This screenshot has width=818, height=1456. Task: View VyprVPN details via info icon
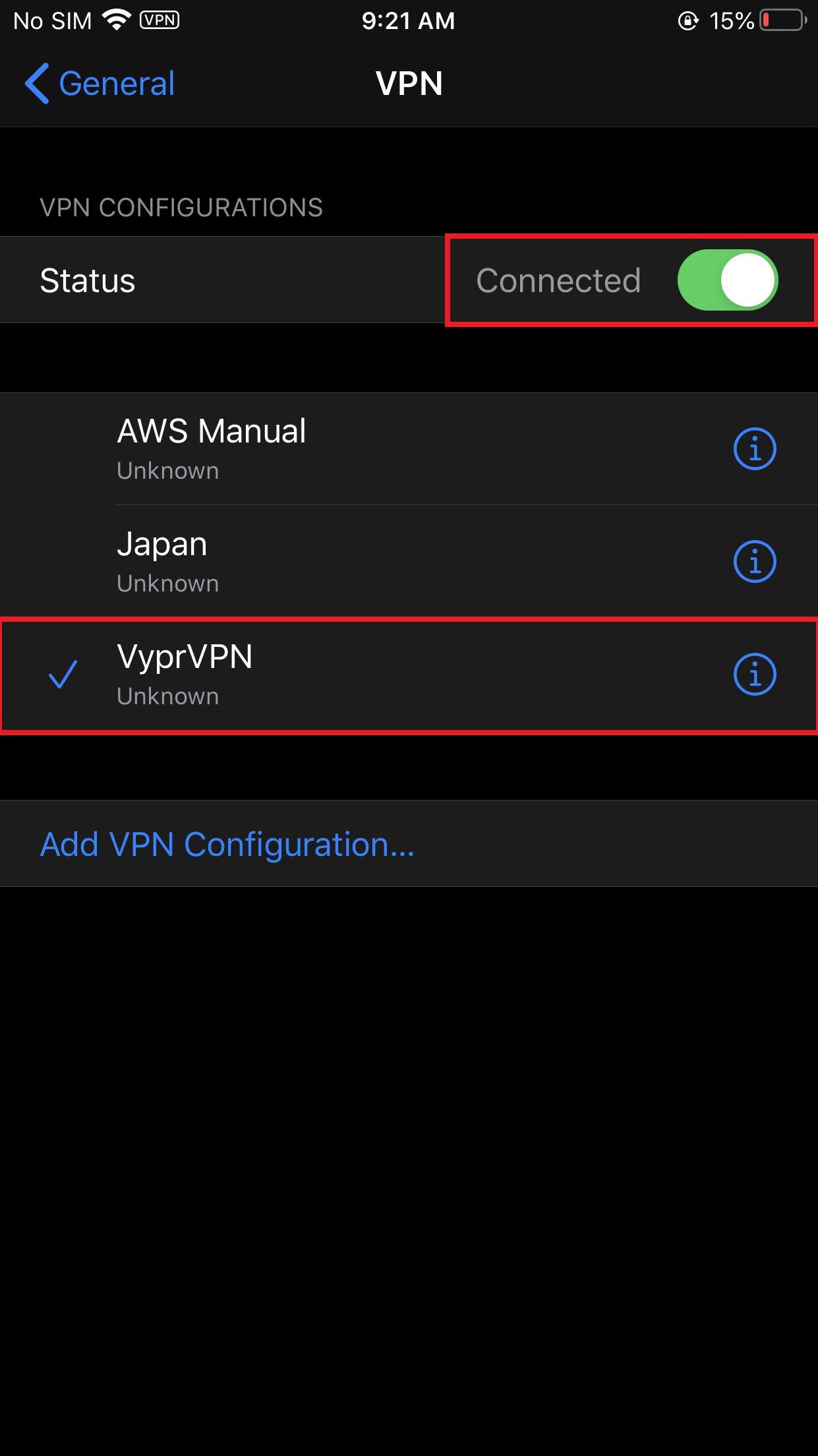click(x=754, y=675)
